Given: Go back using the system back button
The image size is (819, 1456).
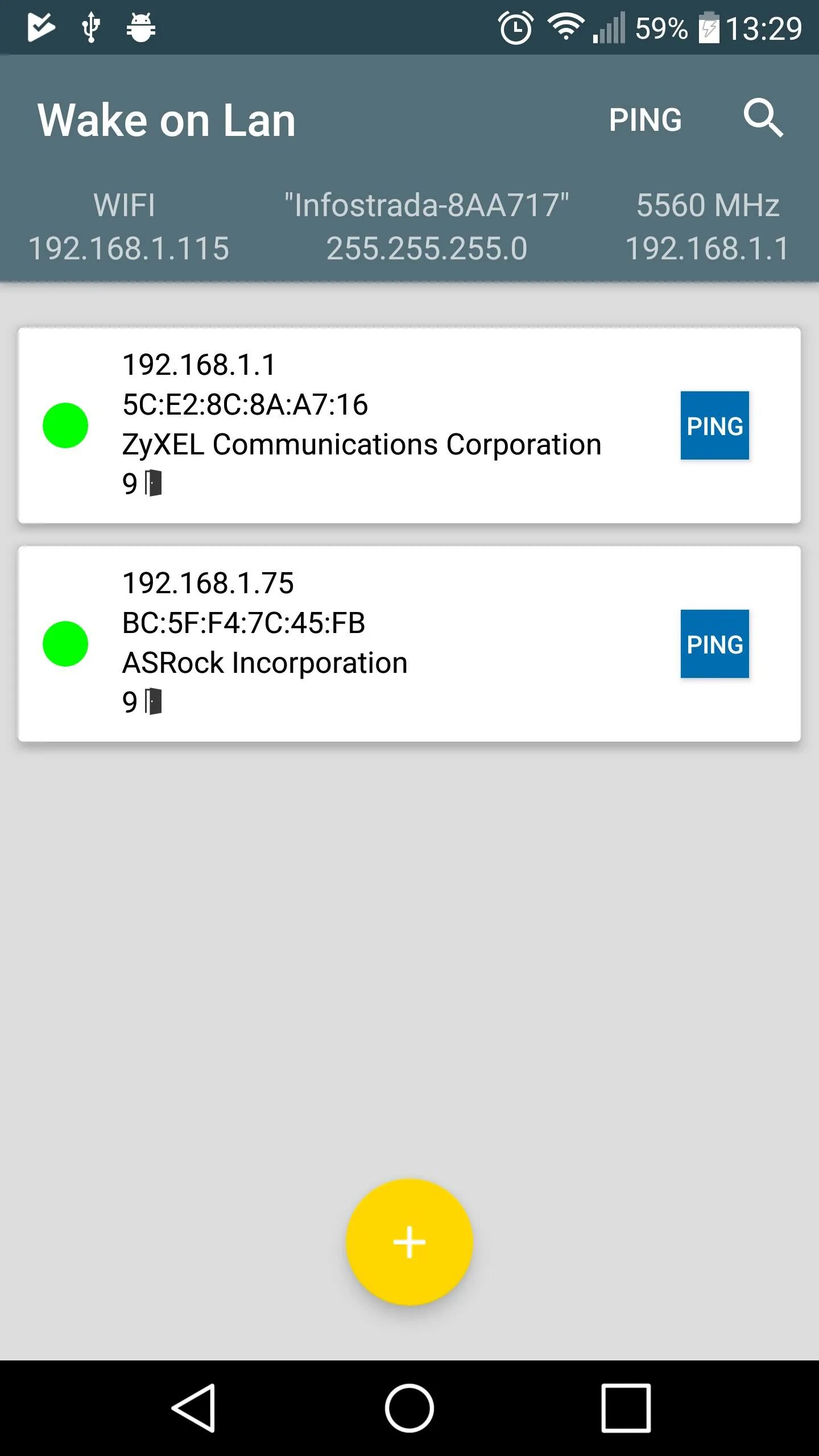Looking at the screenshot, I should pos(193,1408).
